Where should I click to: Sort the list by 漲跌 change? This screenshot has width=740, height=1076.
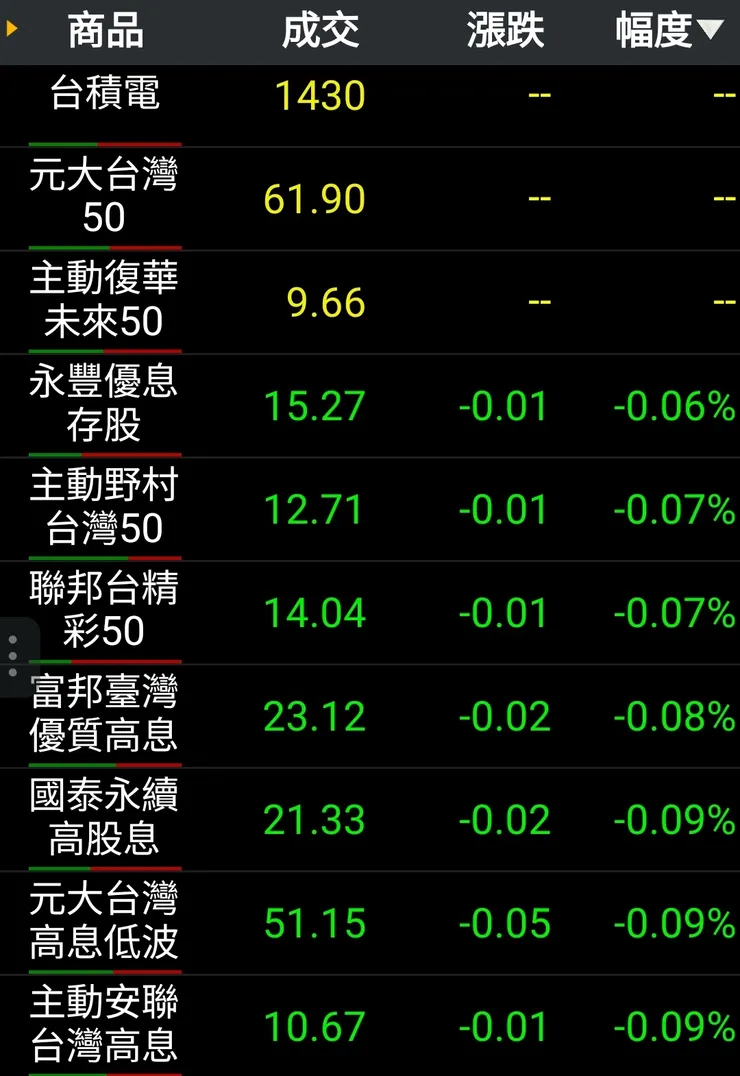[505, 32]
